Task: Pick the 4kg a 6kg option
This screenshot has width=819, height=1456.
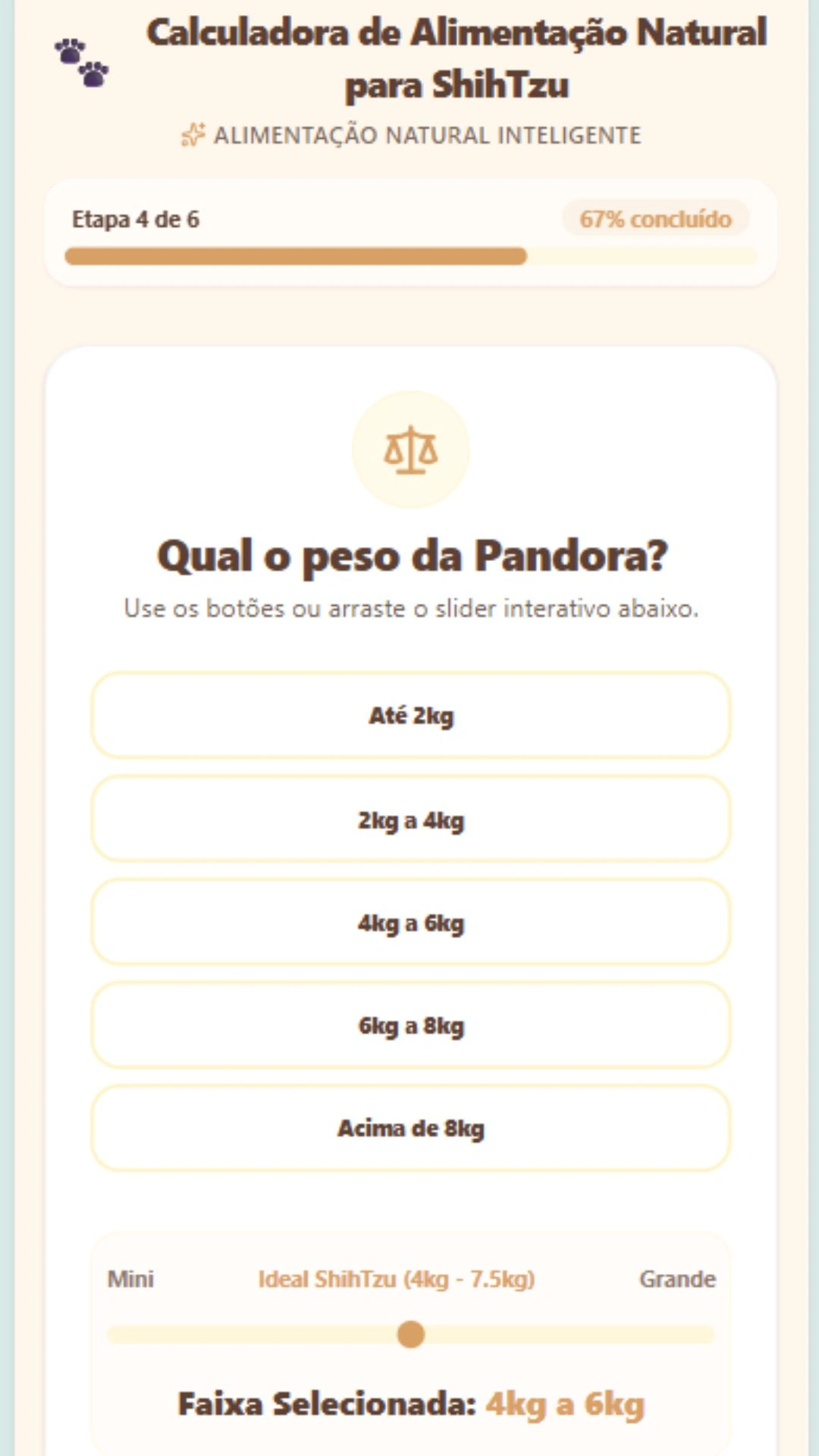Action: pyautogui.click(x=410, y=922)
